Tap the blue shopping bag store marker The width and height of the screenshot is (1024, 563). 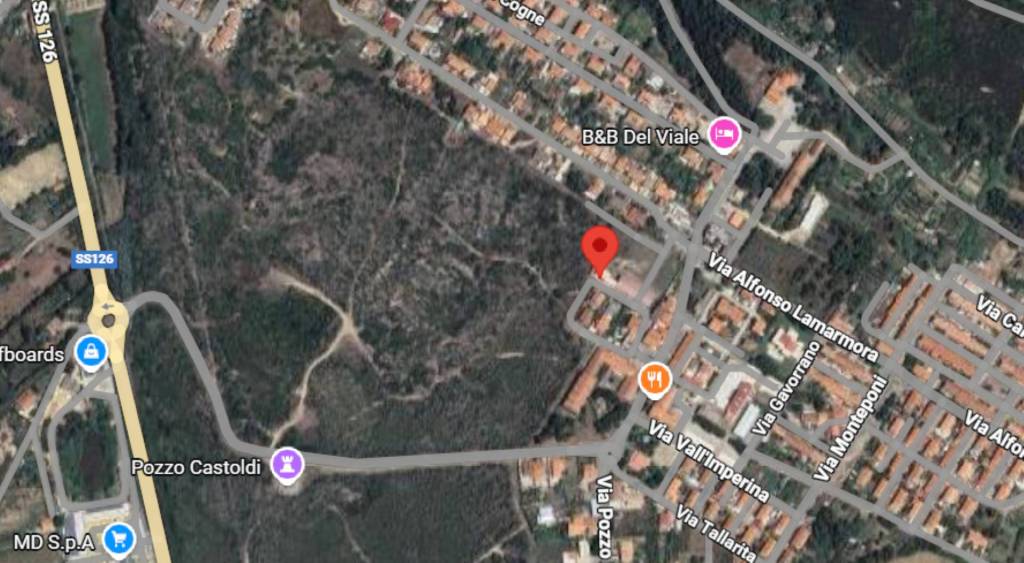tap(91, 352)
